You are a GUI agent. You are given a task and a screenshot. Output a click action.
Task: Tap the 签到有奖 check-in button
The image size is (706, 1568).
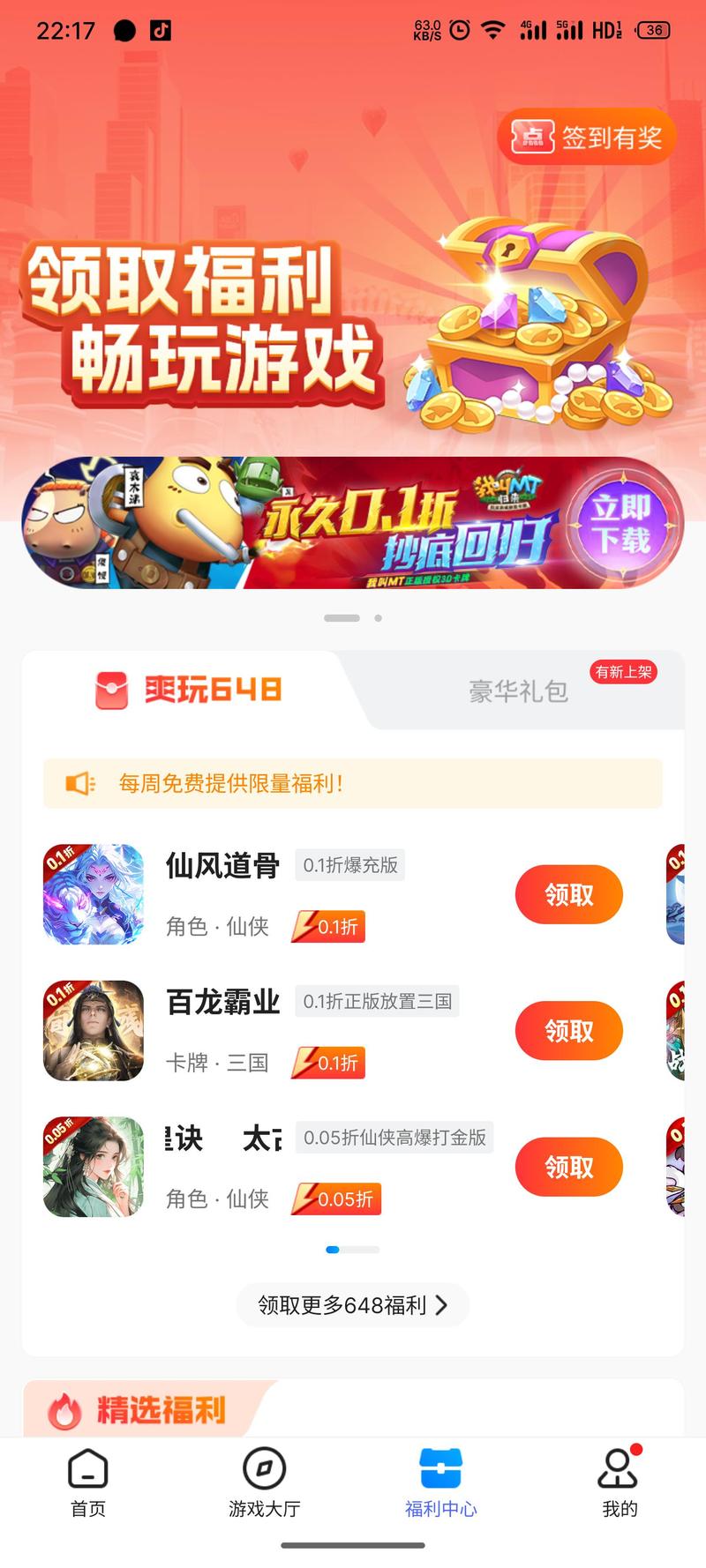coord(587,138)
